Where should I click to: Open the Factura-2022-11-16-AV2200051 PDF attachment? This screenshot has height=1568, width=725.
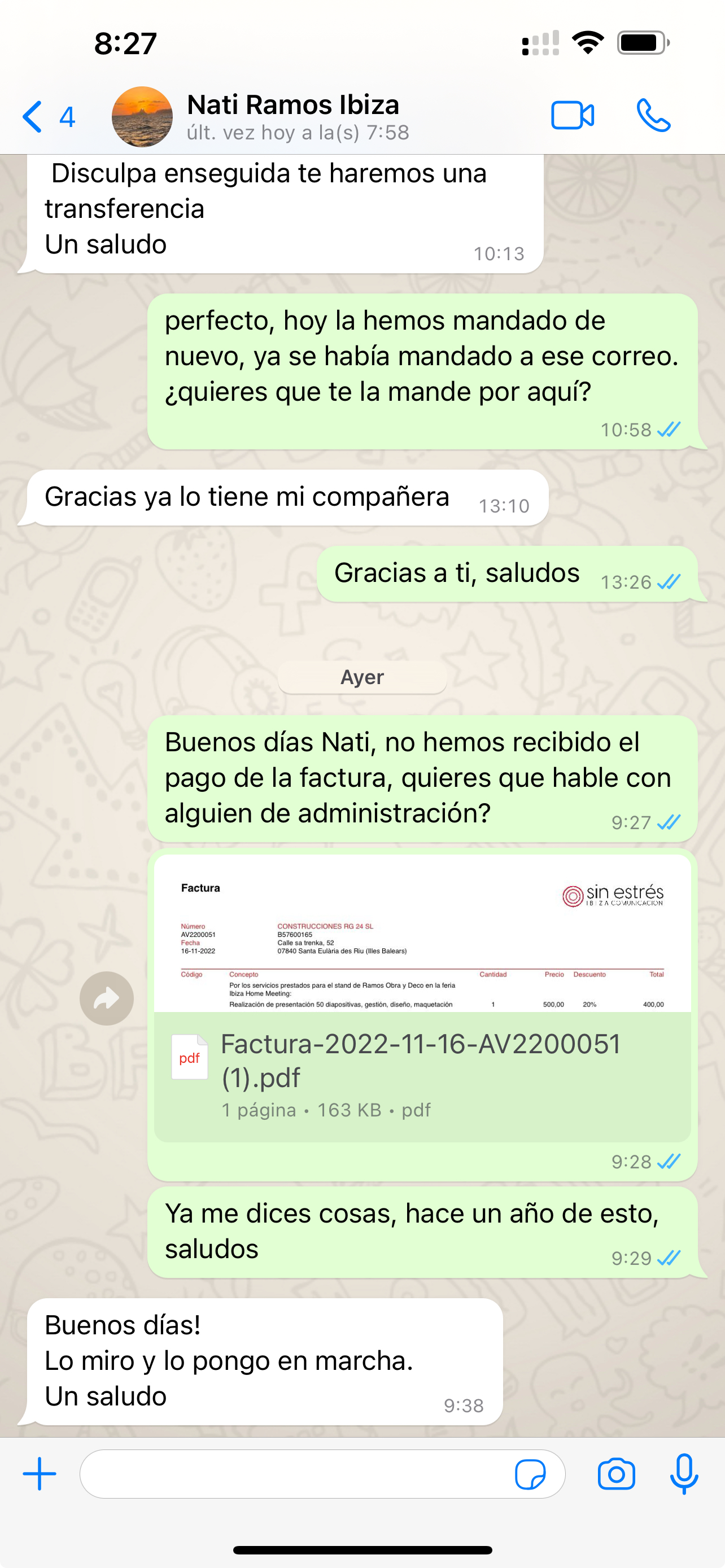pyautogui.click(x=421, y=1075)
